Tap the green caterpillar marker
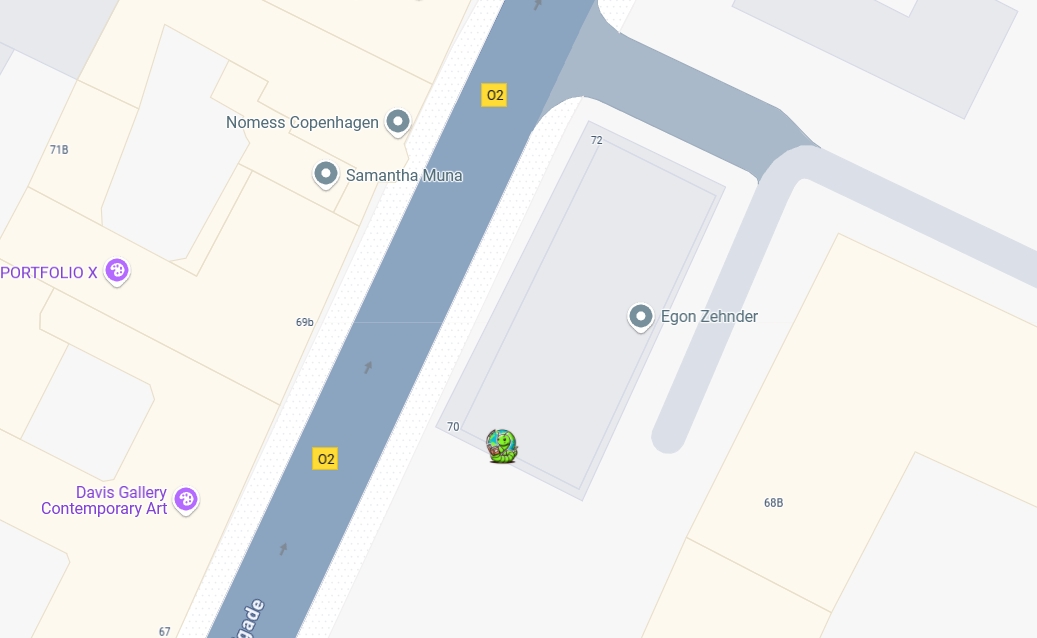 point(502,446)
